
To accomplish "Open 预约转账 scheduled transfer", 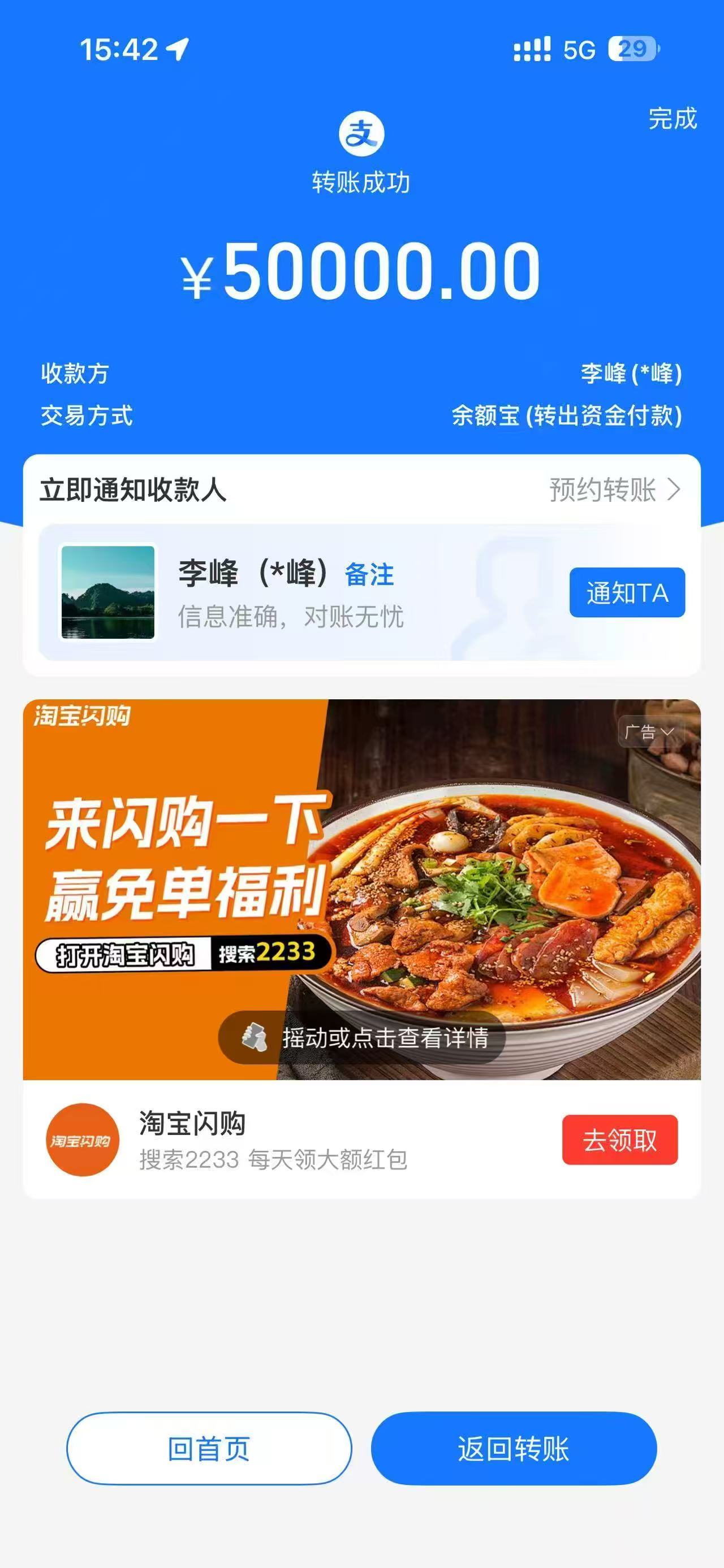I will click(614, 490).
